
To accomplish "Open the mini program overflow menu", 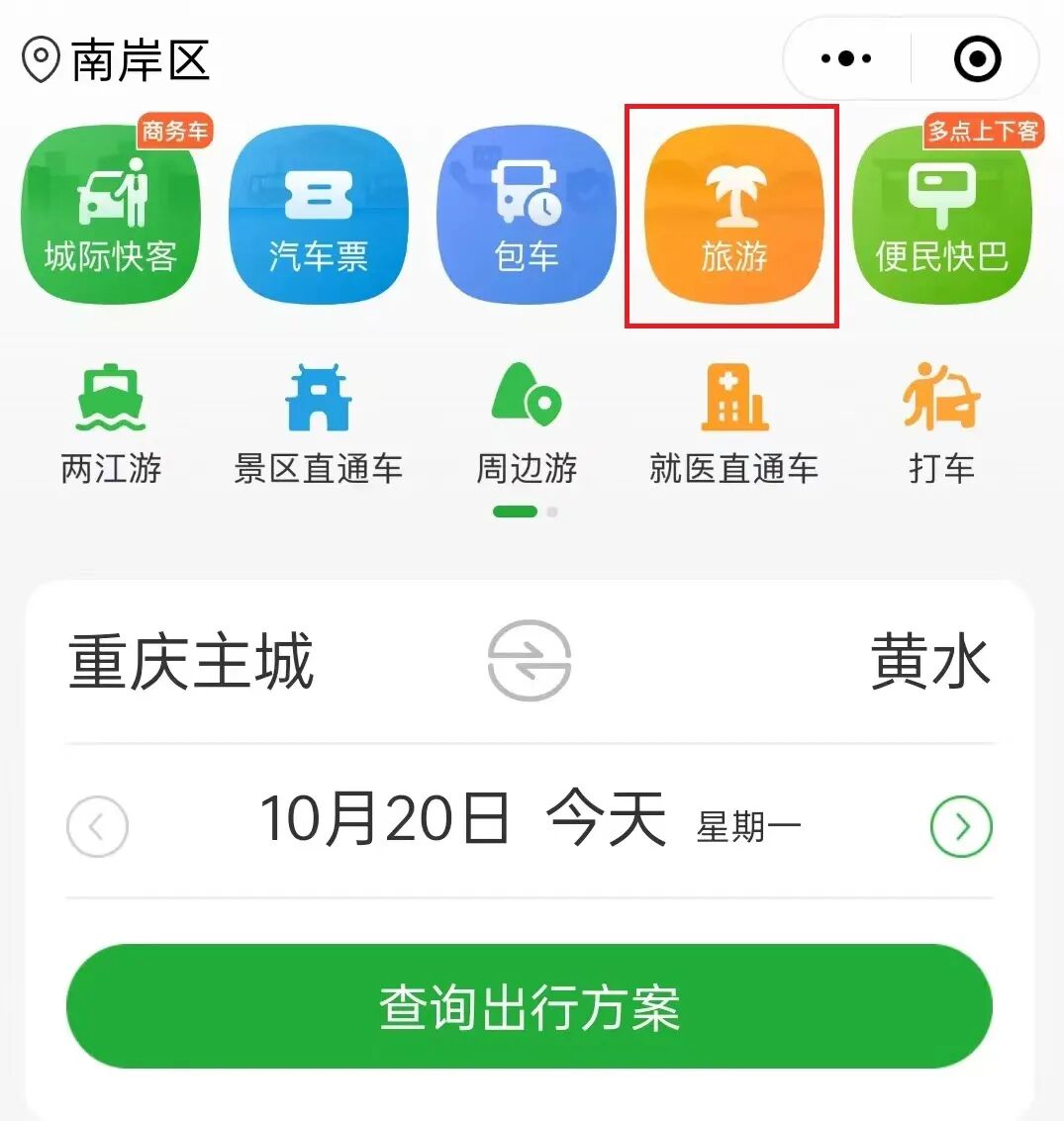I will click(x=846, y=59).
